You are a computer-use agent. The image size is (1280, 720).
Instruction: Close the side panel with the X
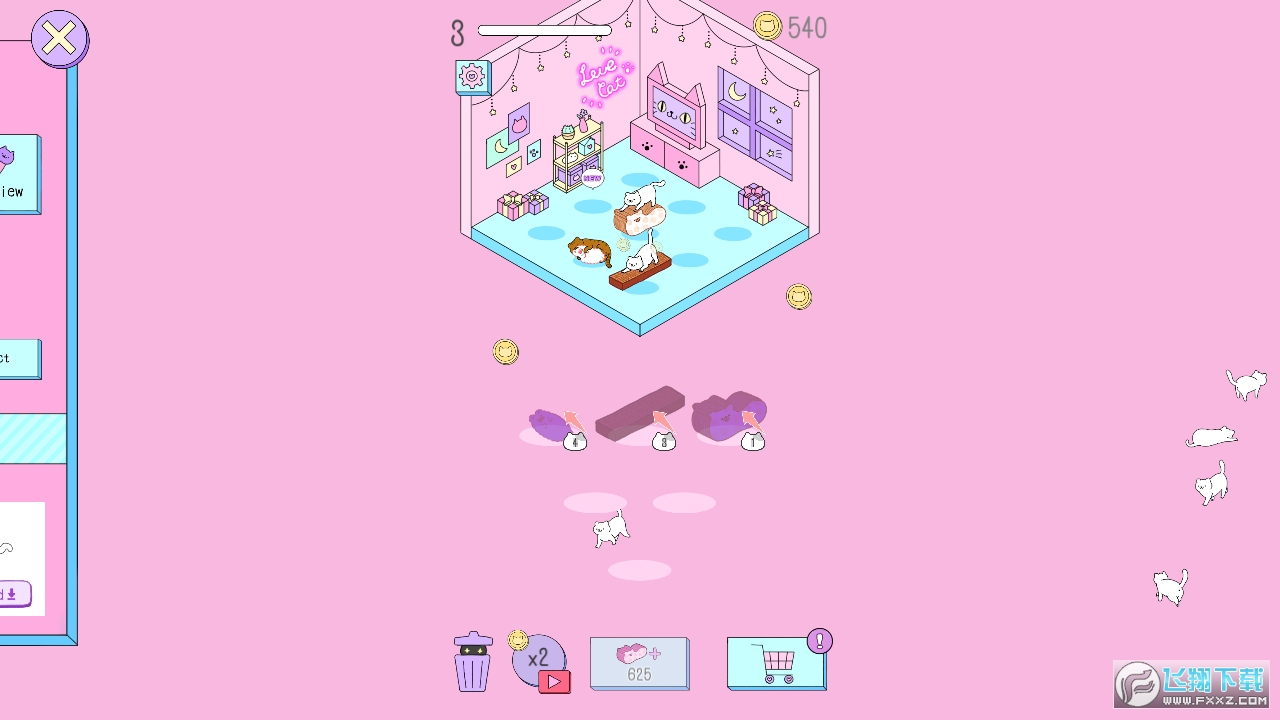(x=59, y=39)
